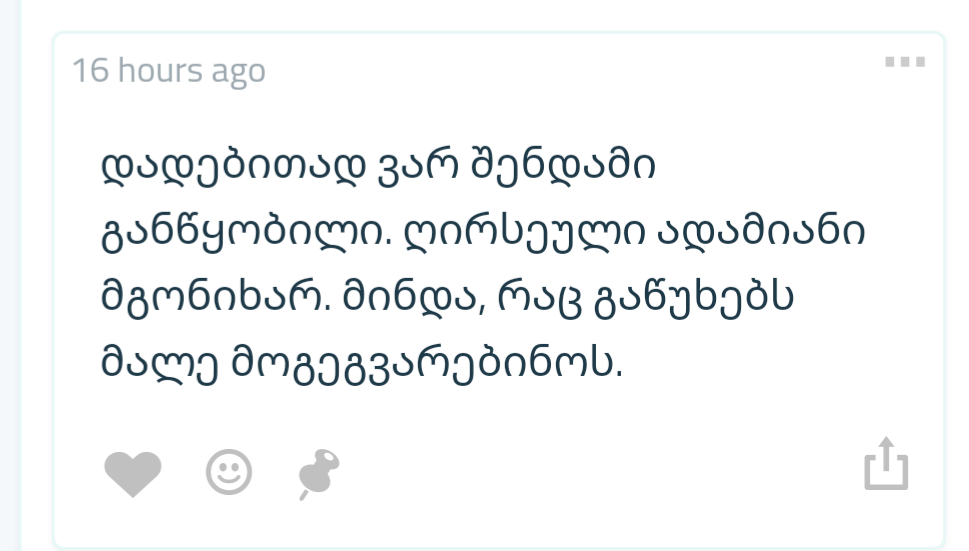The height and width of the screenshot is (551, 969).
Task: Pin this message
Action: click(318, 474)
